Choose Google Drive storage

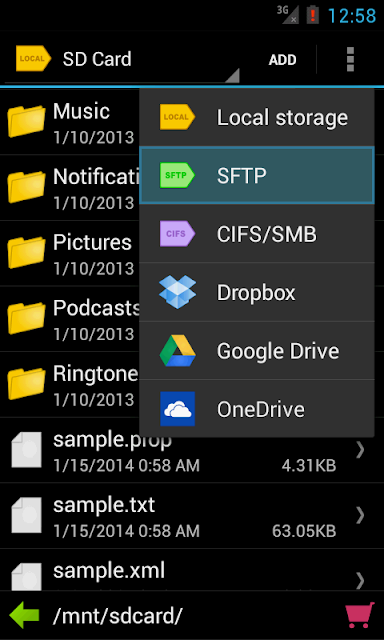[257, 351]
